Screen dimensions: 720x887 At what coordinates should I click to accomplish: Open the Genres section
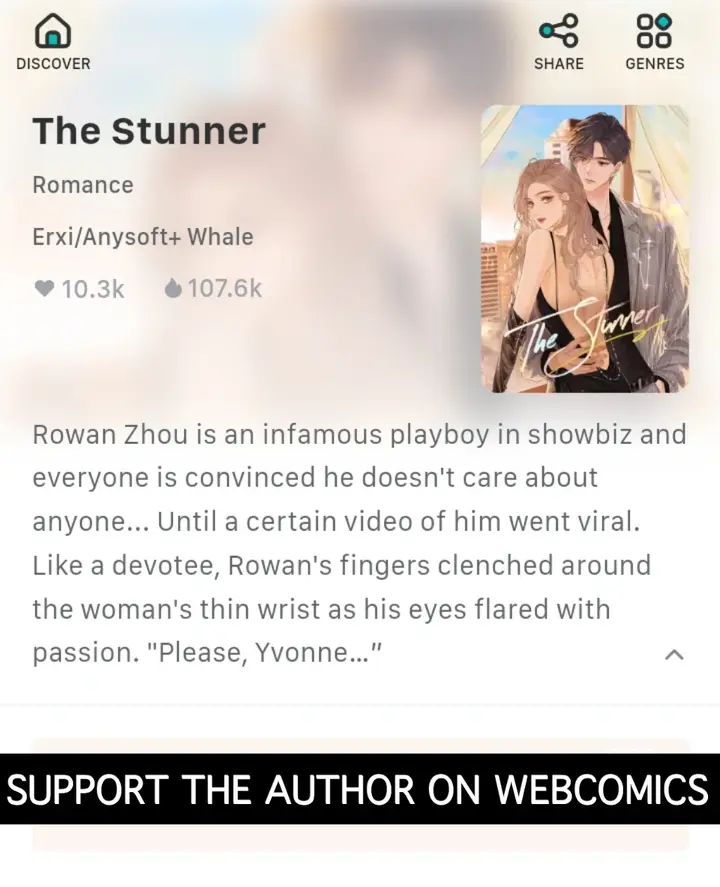(654, 42)
